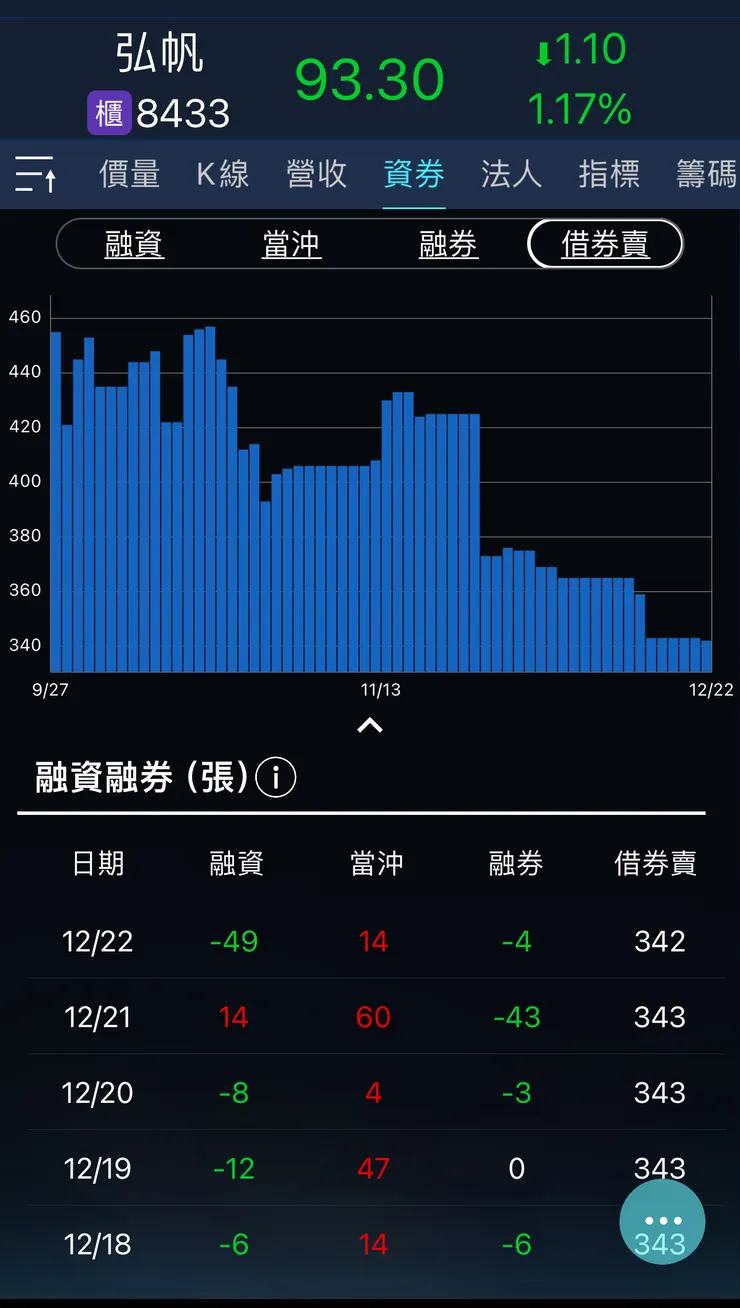The height and width of the screenshot is (1308, 740).
Task: Select the 融資 segment filter
Action: click(x=134, y=243)
